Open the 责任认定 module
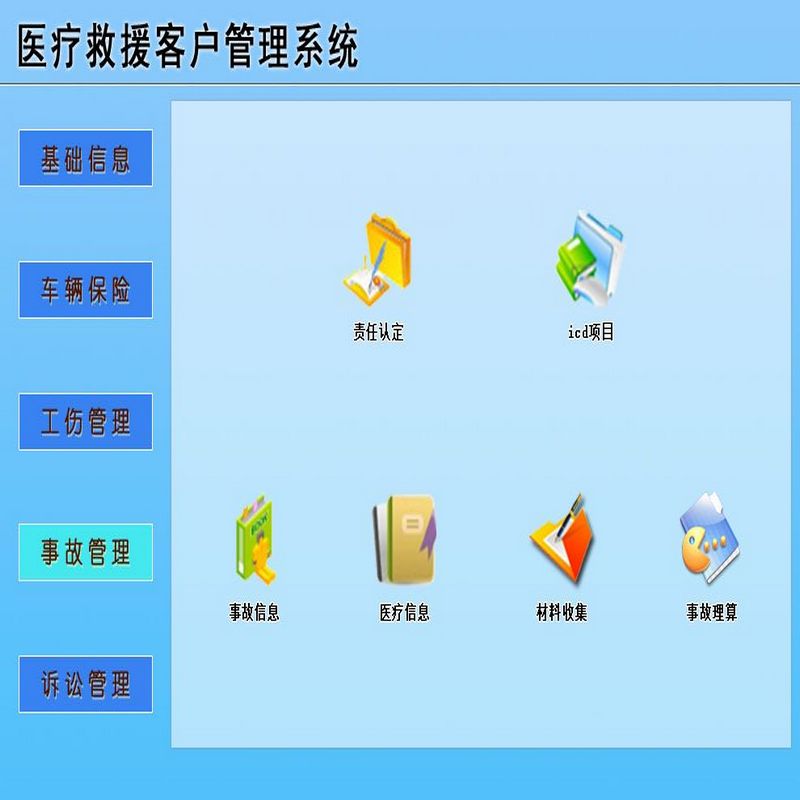Image resolution: width=800 pixels, height=800 pixels. click(x=378, y=260)
